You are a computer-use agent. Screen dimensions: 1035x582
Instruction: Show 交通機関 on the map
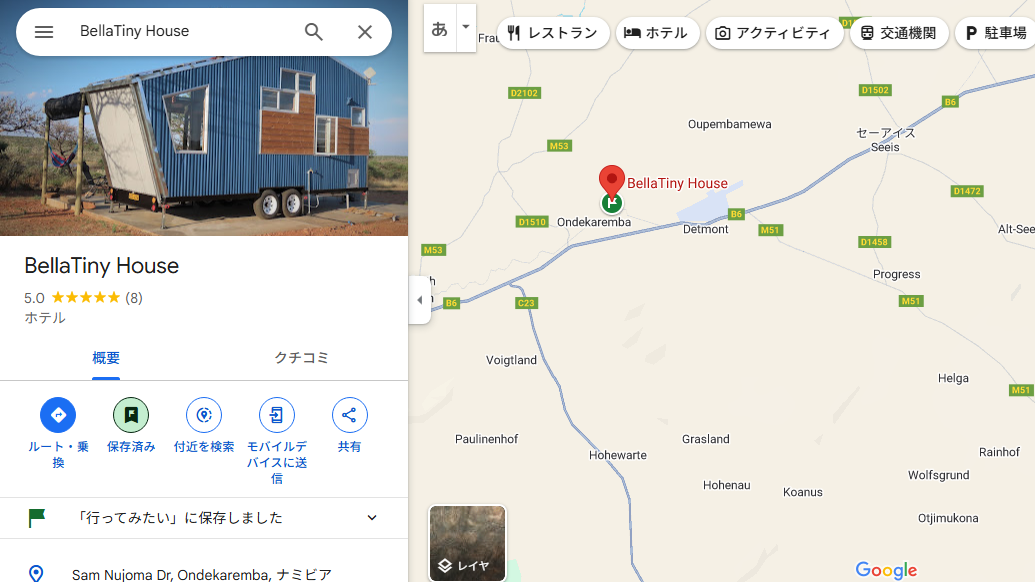tap(898, 33)
